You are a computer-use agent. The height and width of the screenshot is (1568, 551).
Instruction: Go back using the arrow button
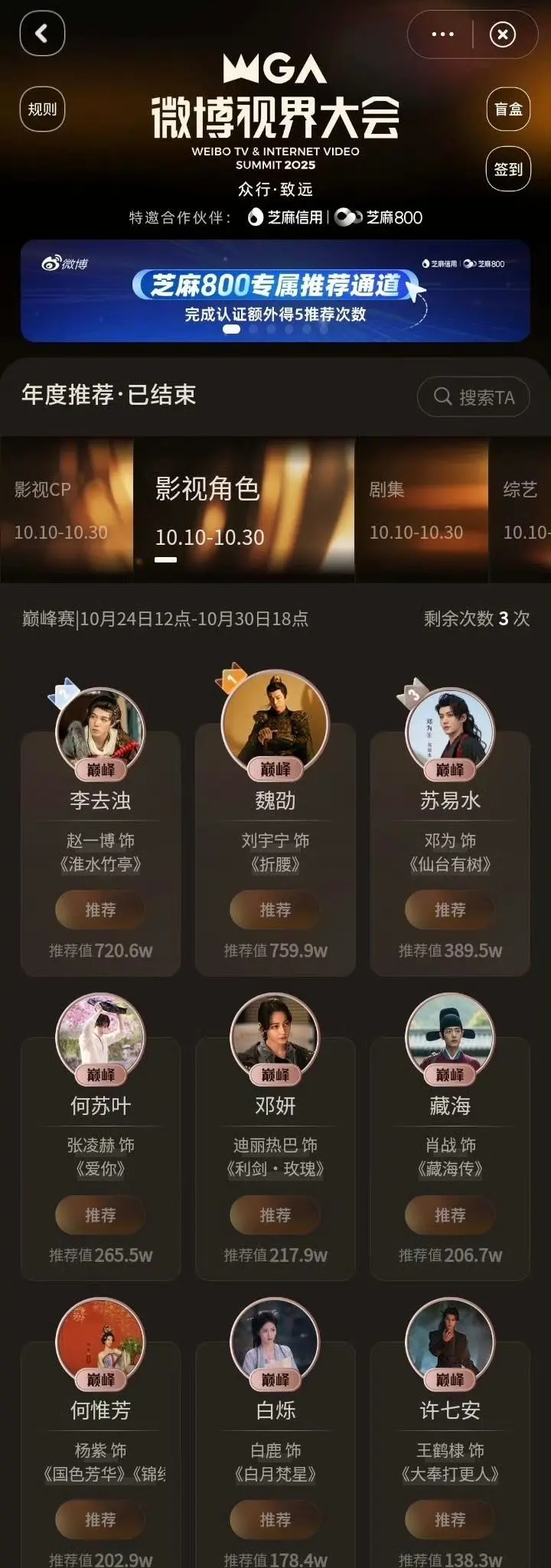(42, 34)
